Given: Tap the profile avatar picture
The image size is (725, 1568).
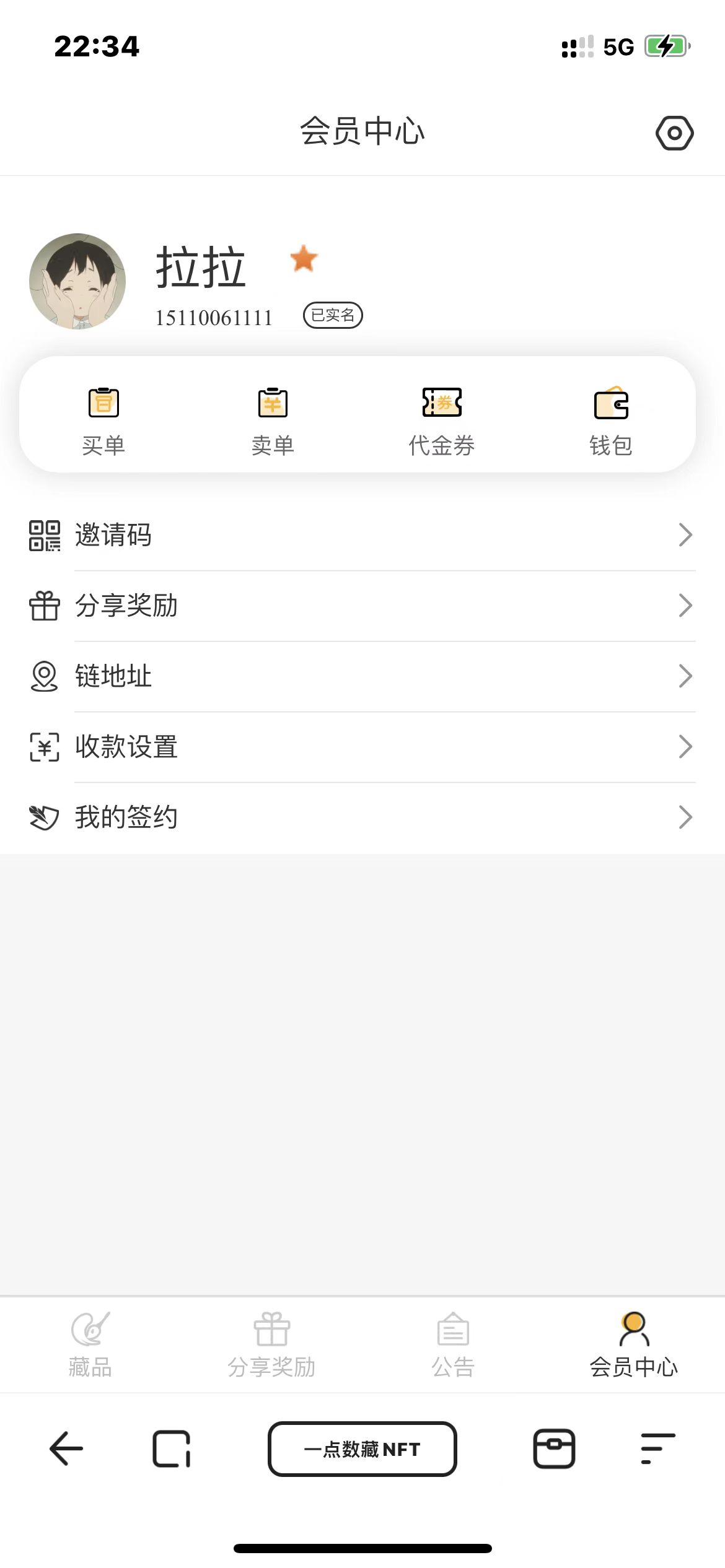Looking at the screenshot, I should coord(77,281).
